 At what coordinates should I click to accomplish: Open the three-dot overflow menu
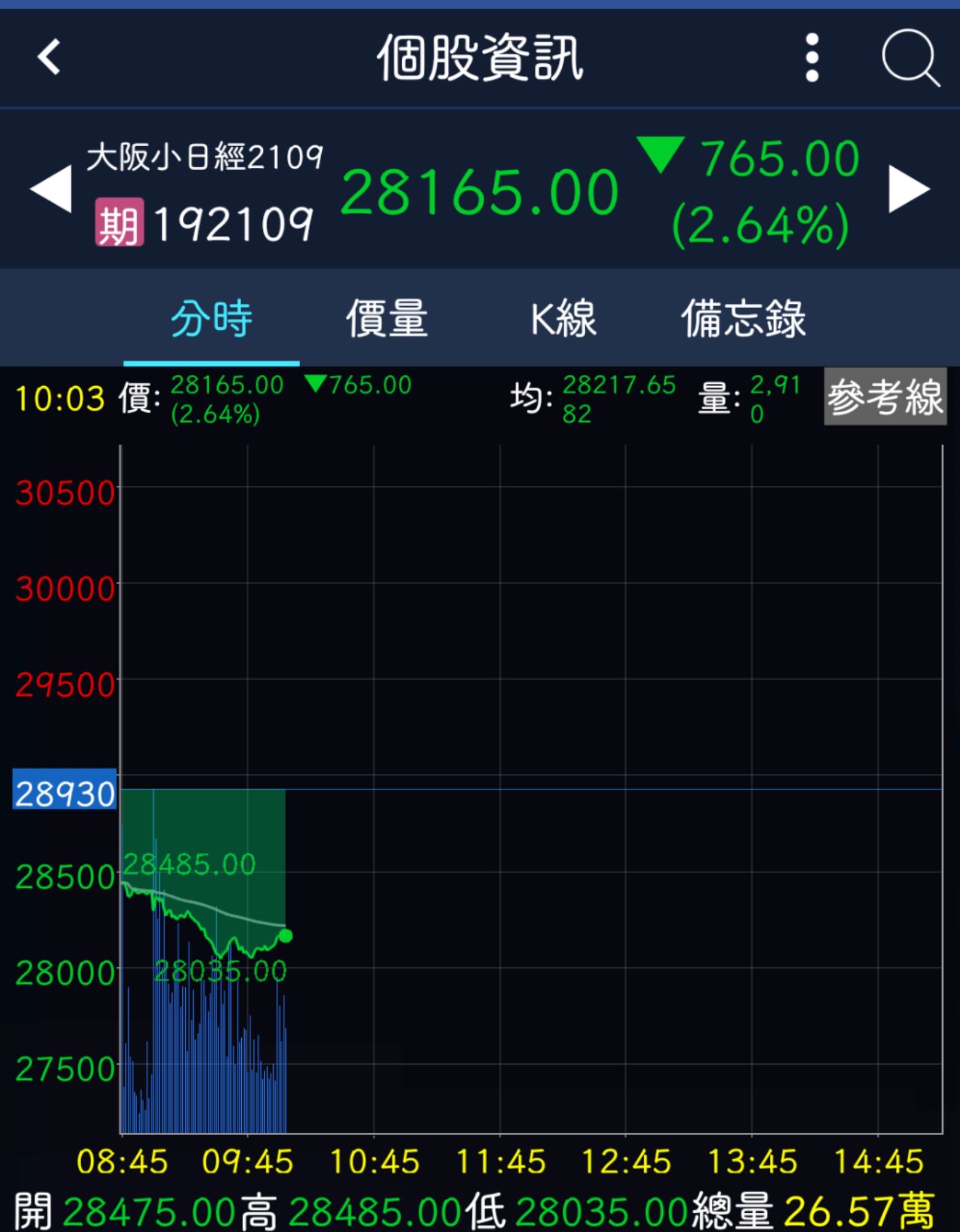[812, 58]
